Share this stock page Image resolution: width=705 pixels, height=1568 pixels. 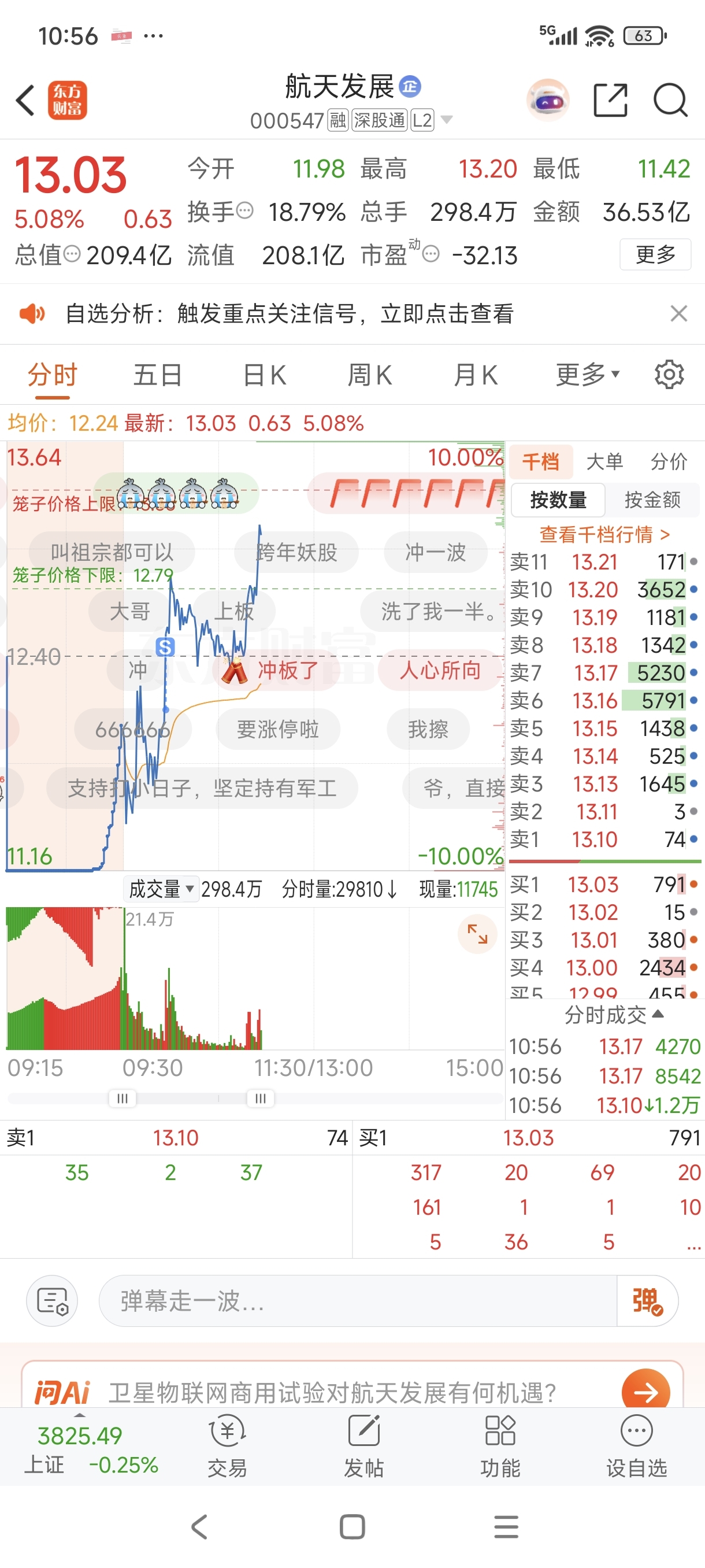[x=610, y=100]
